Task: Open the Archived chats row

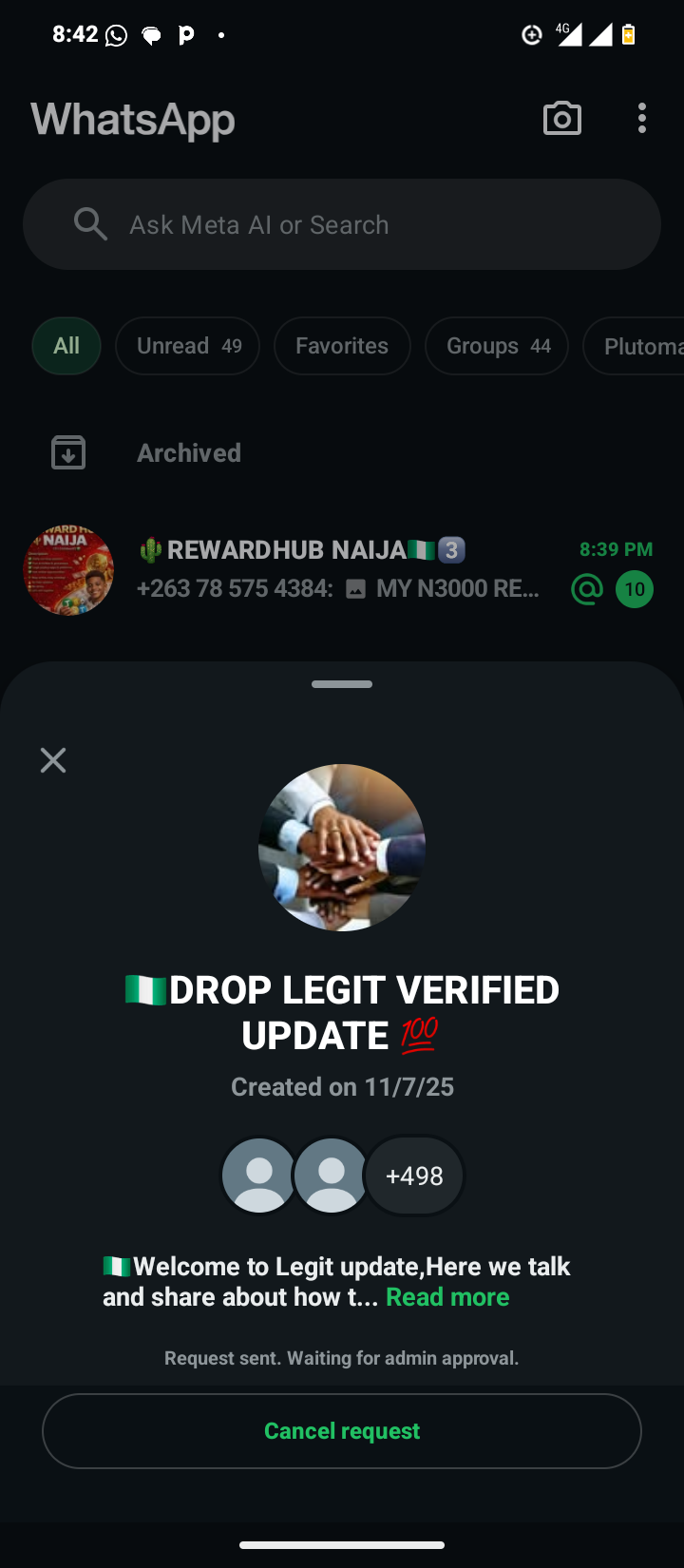Action: (188, 453)
